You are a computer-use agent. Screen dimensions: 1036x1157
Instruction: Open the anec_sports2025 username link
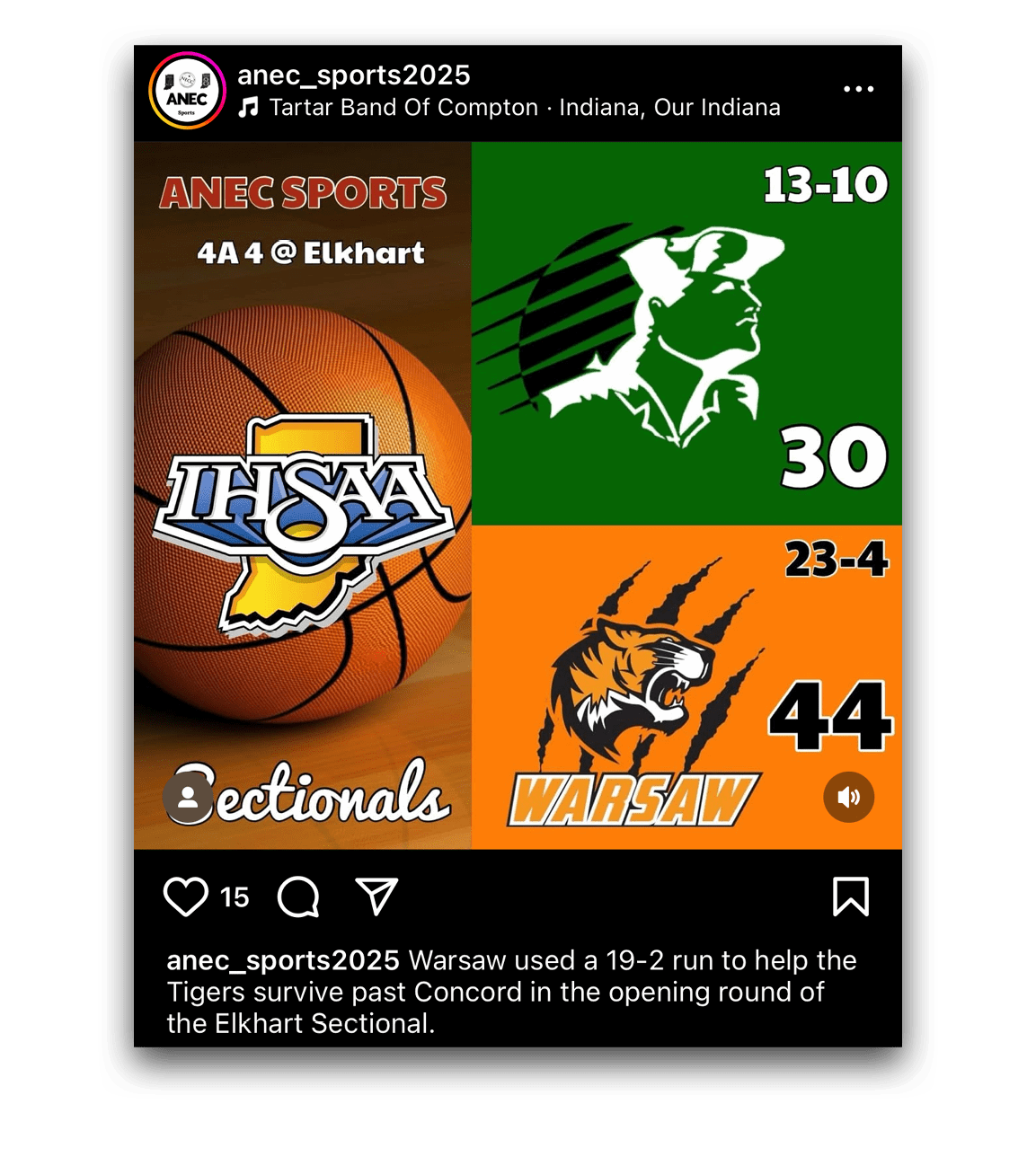(x=353, y=75)
